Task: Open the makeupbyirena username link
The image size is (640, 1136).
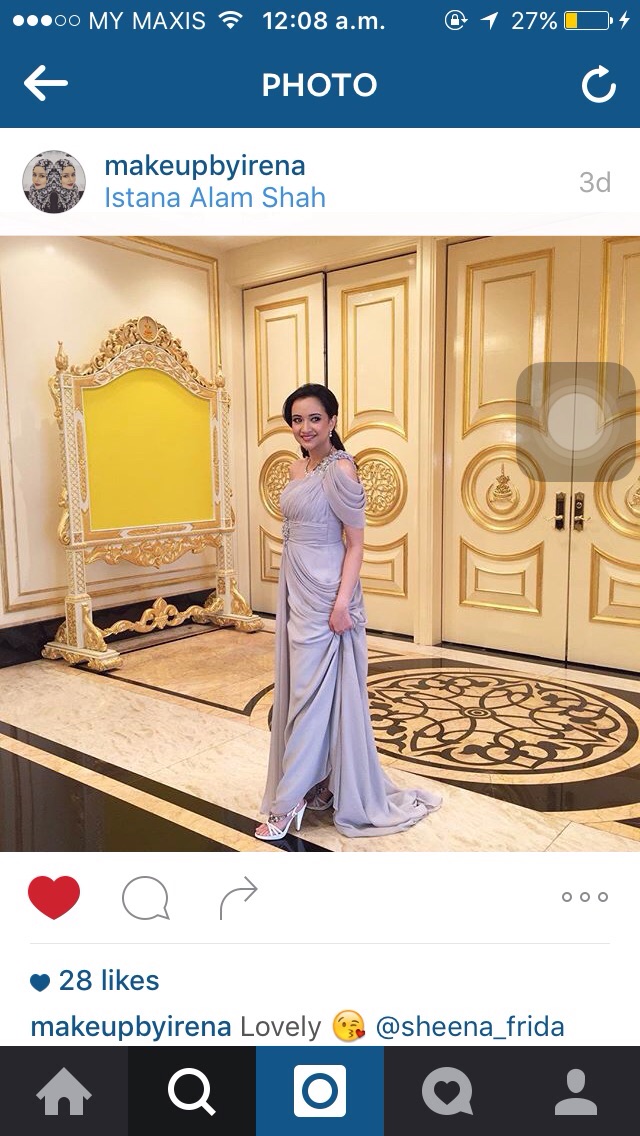Action: pos(204,166)
